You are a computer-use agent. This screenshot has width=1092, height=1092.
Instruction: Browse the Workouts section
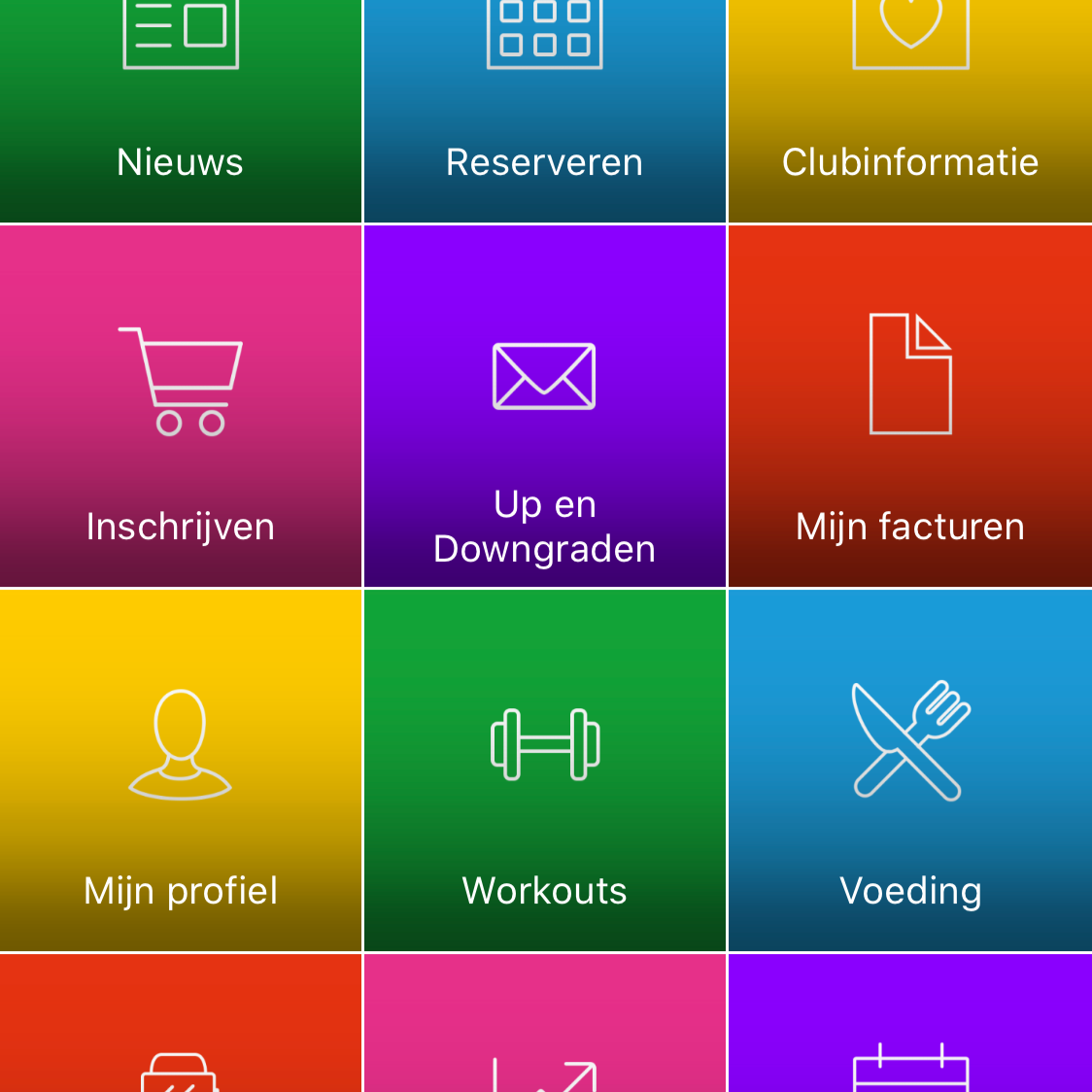click(x=545, y=770)
